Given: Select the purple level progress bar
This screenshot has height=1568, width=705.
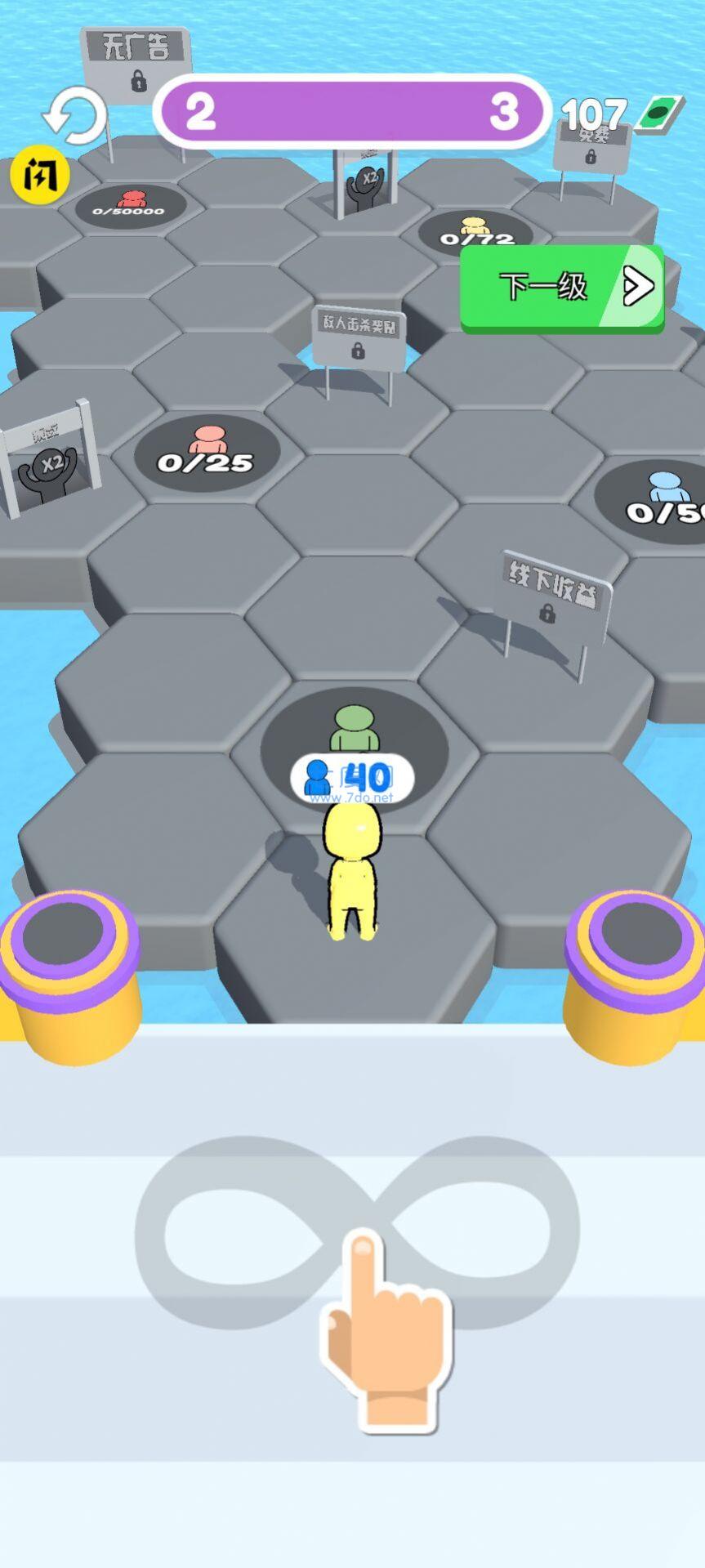Looking at the screenshot, I should [351, 110].
